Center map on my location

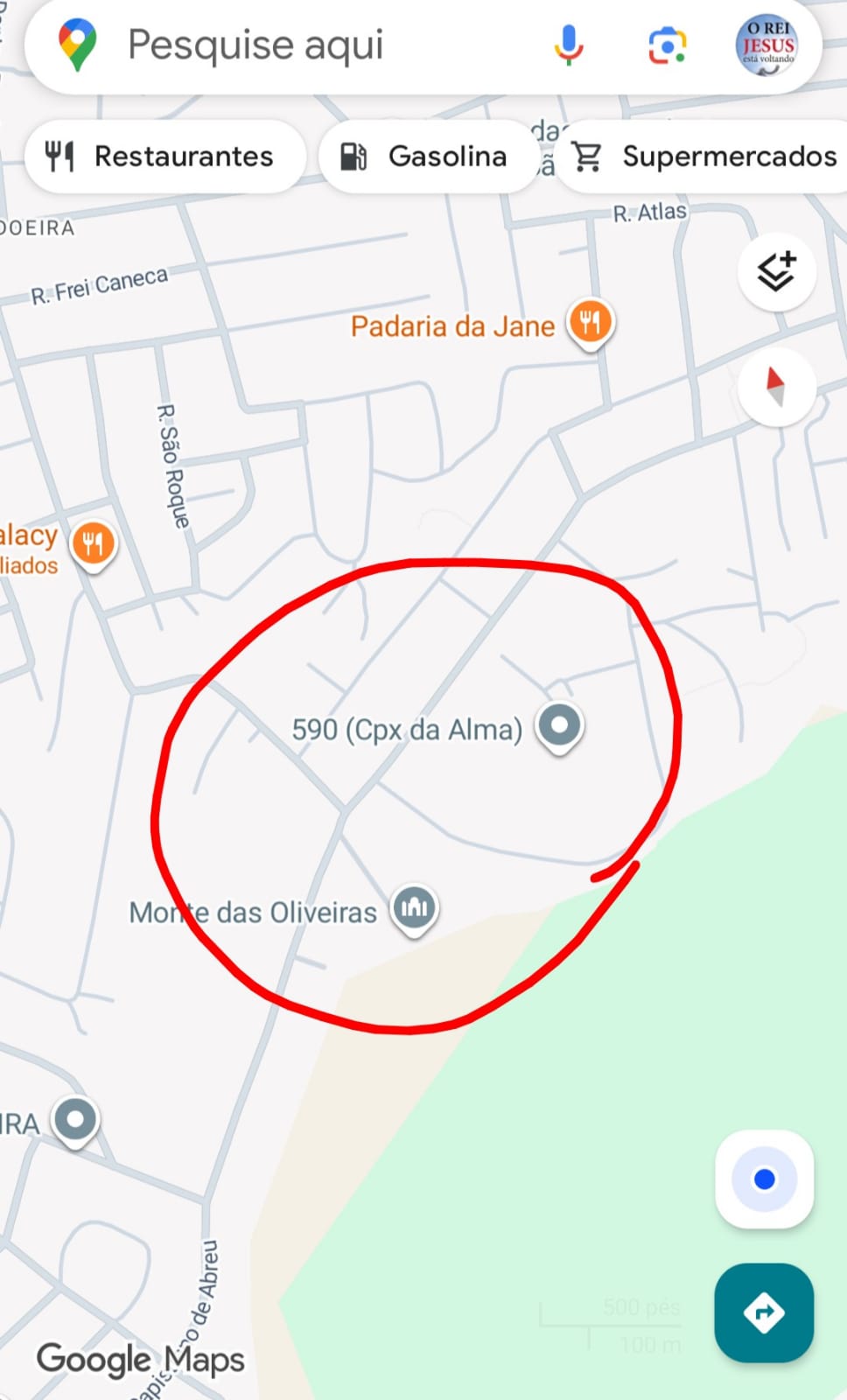click(x=764, y=1179)
